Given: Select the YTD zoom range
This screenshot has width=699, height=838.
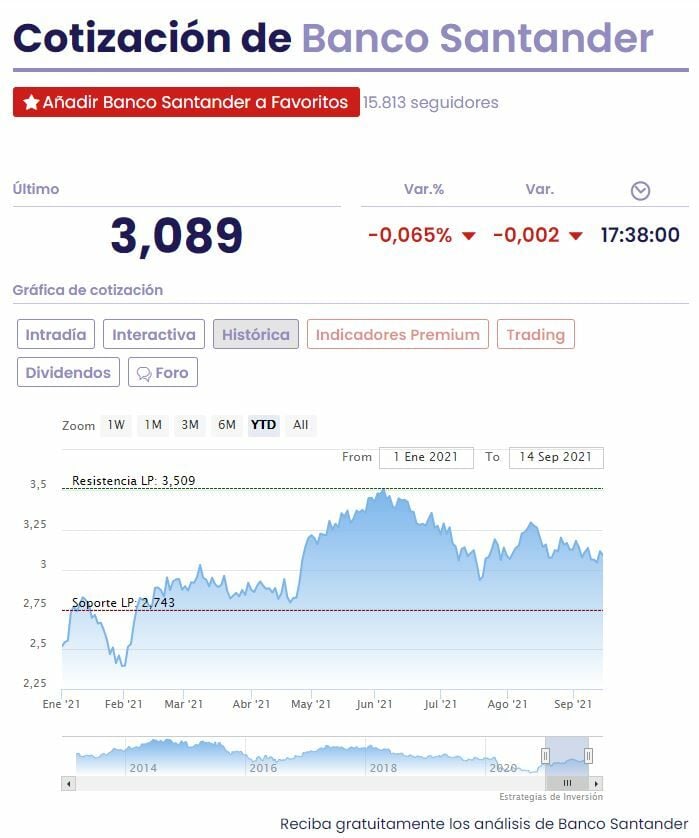Looking at the screenshot, I should (264, 425).
